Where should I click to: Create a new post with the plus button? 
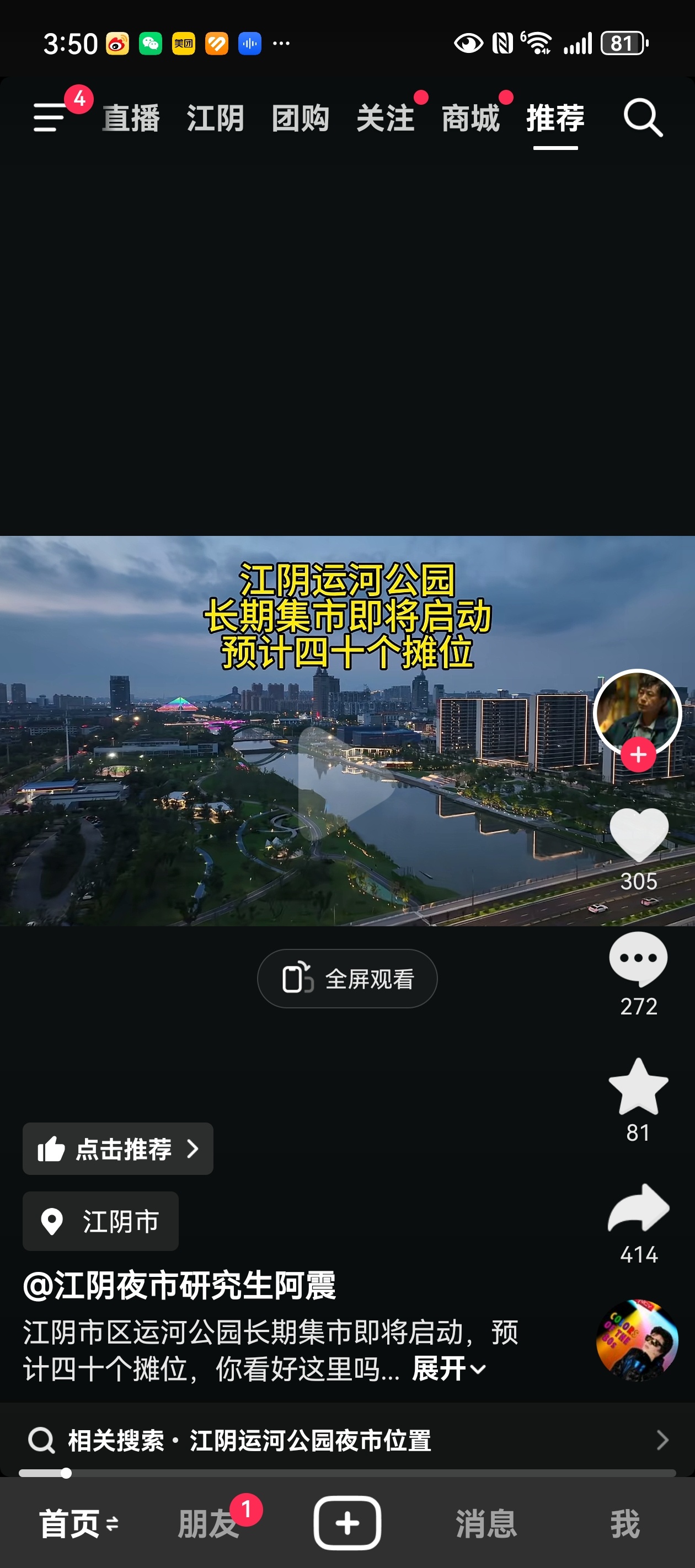pos(347,1523)
